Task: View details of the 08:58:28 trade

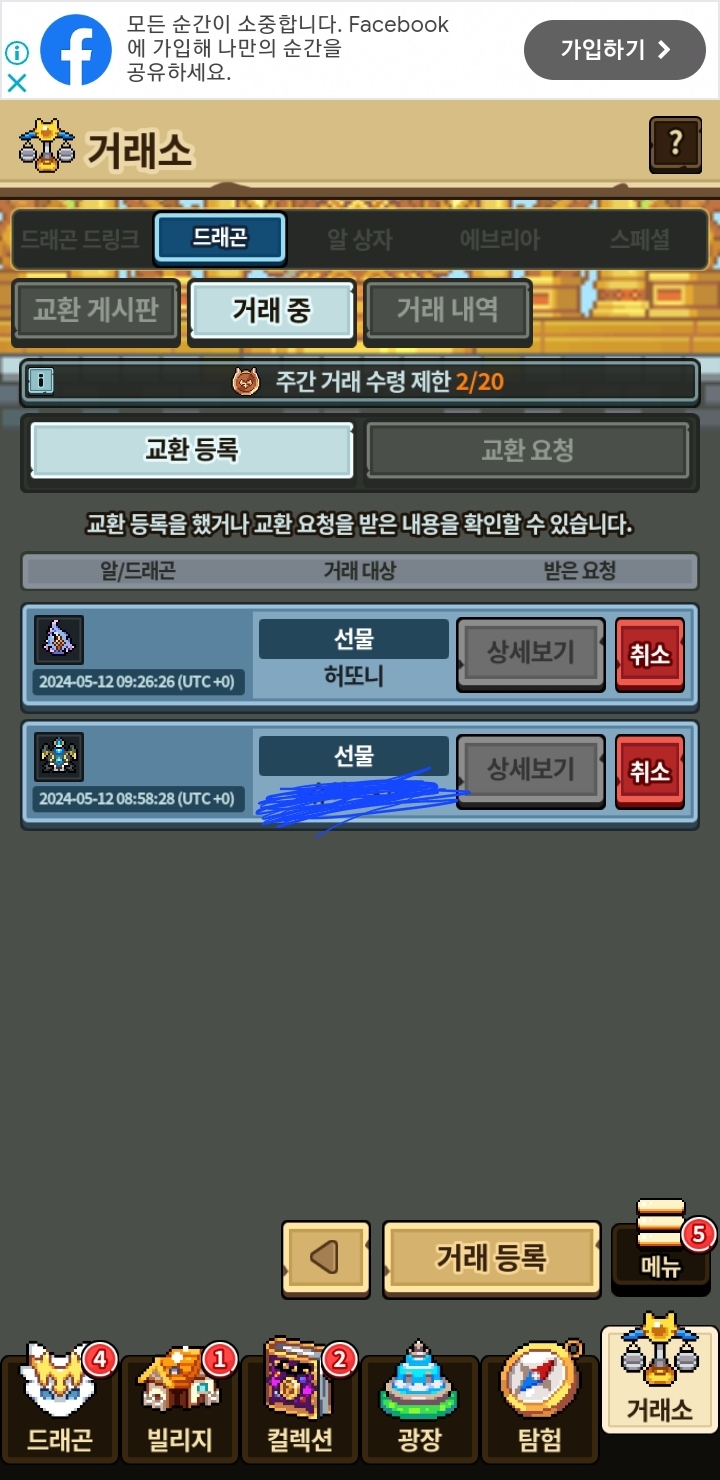Action: [x=531, y=771]
